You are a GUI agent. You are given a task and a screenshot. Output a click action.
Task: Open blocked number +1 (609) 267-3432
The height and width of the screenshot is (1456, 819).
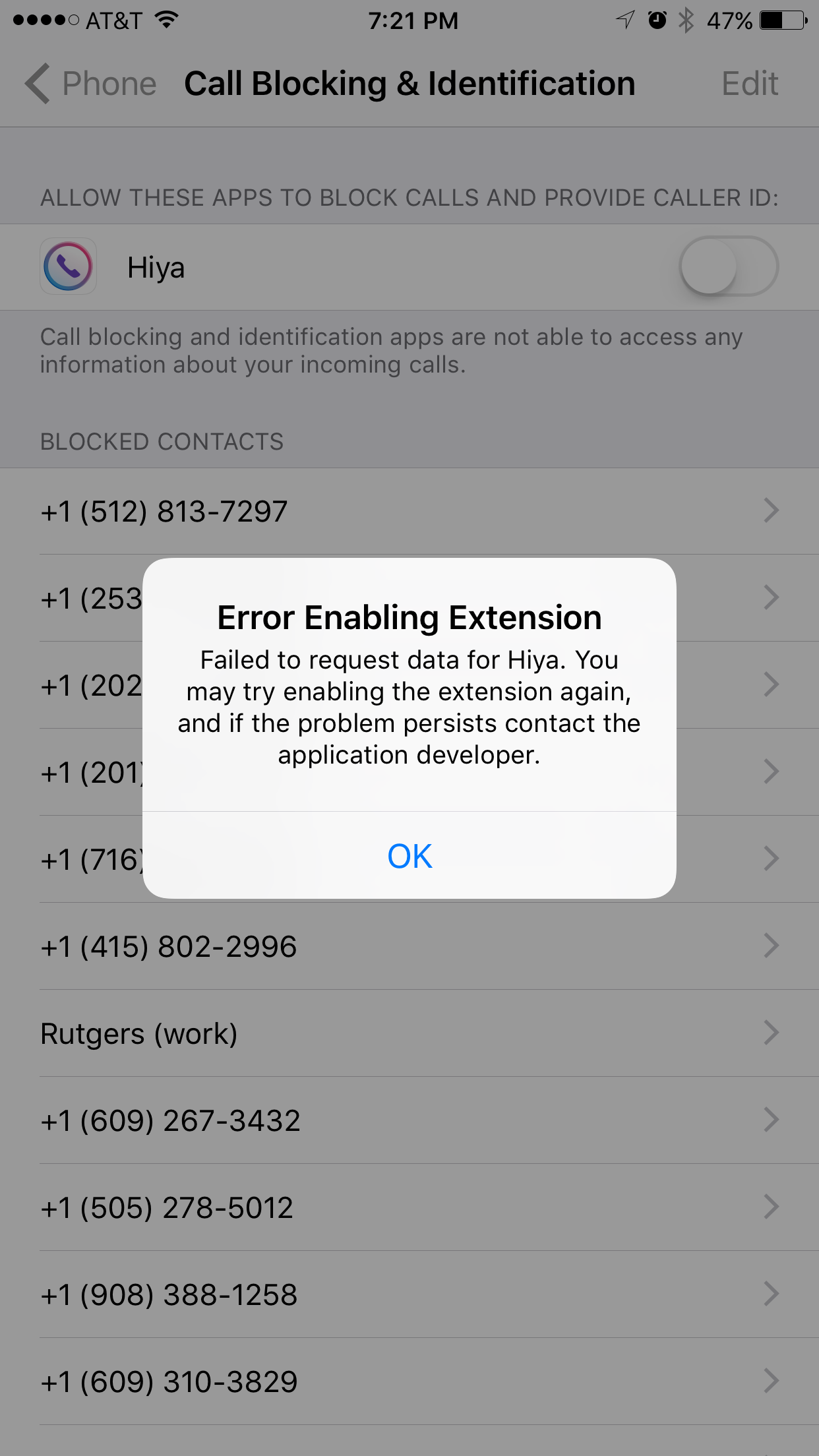coord(409,1120)
